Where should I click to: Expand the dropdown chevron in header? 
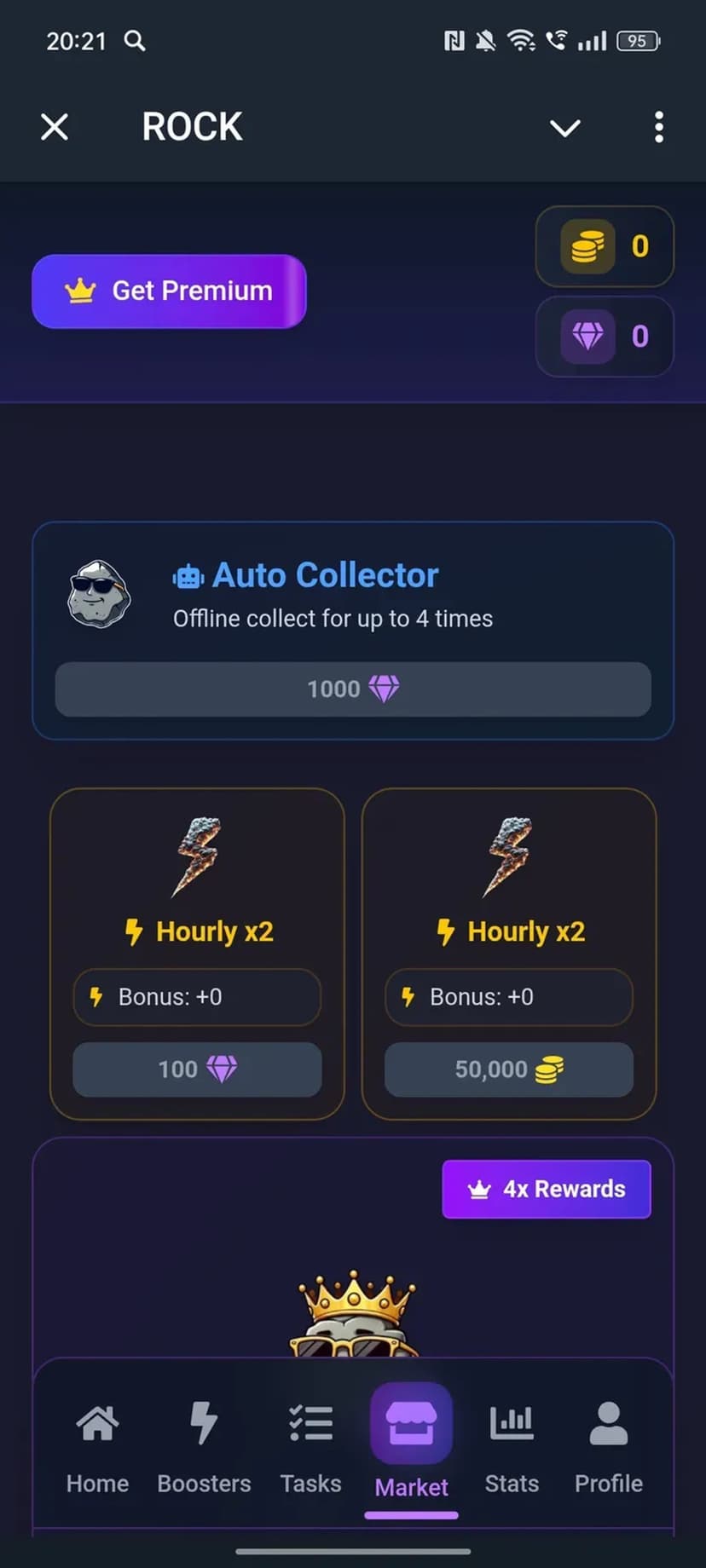coord(564,128)
